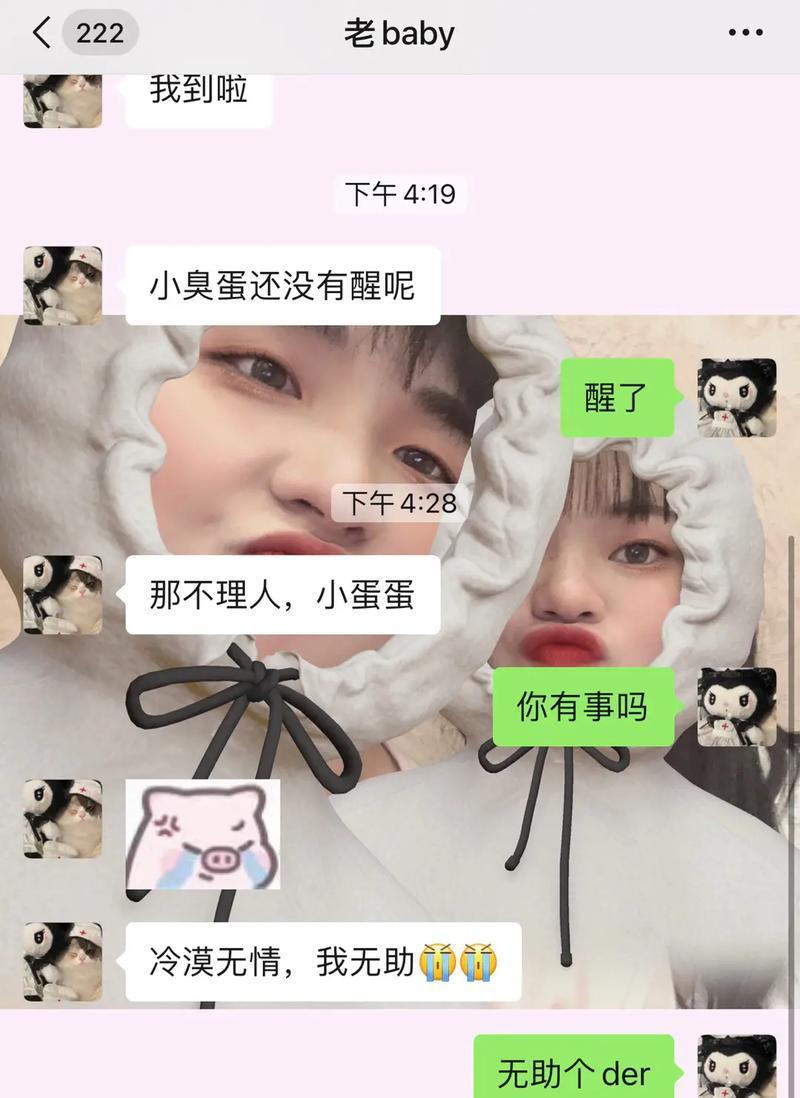The height and width of the screenshot is (1098, 800).
Task: Open the chat info overflow menu
Action: point(745,33)
